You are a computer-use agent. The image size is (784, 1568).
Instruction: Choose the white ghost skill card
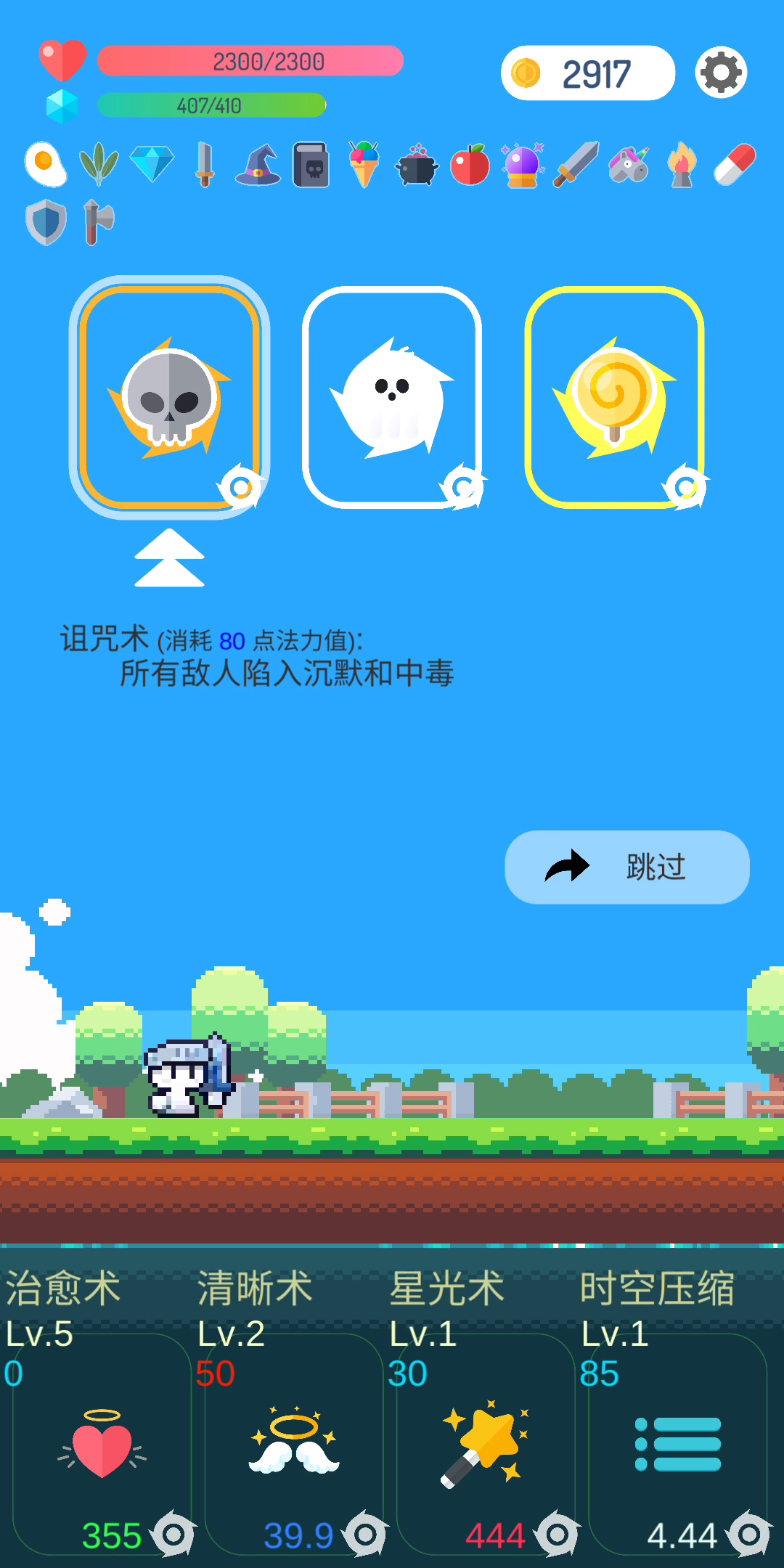392,397
